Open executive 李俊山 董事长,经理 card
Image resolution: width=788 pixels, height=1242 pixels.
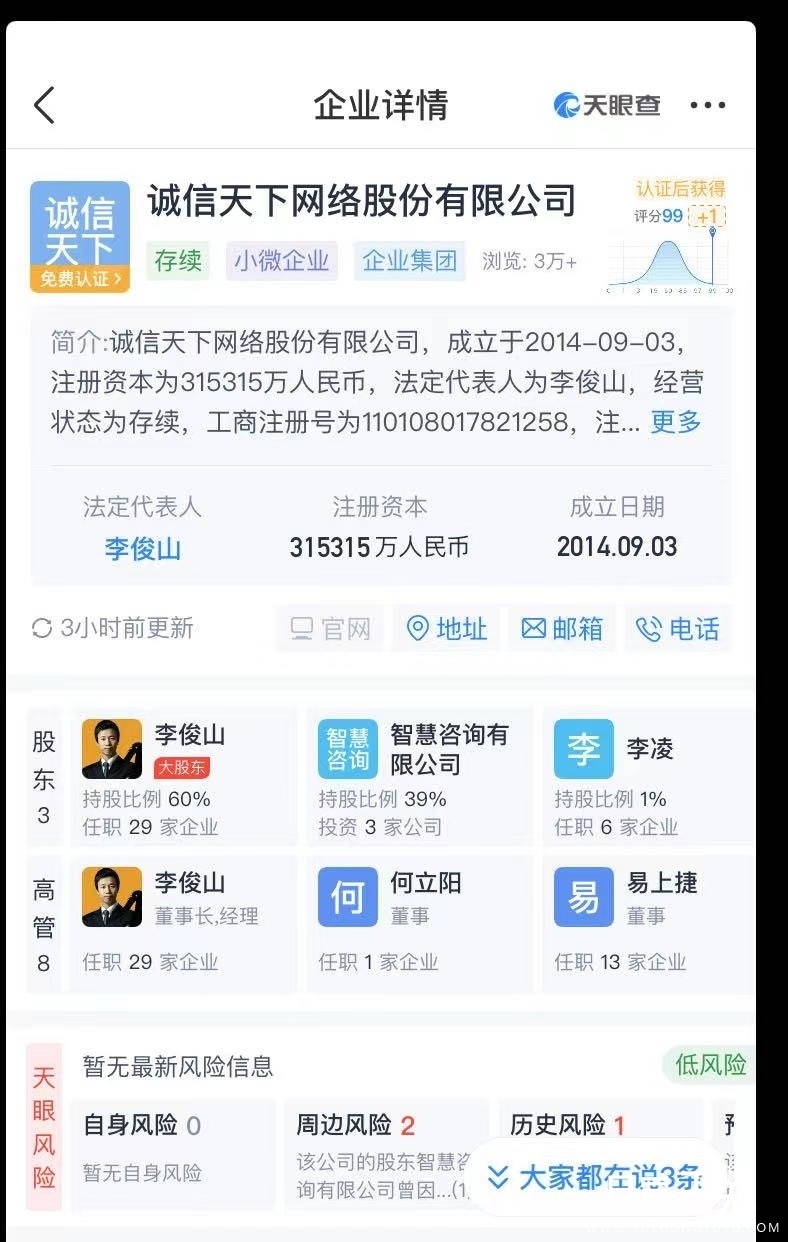pyautogui.click(x=184, y=922)
